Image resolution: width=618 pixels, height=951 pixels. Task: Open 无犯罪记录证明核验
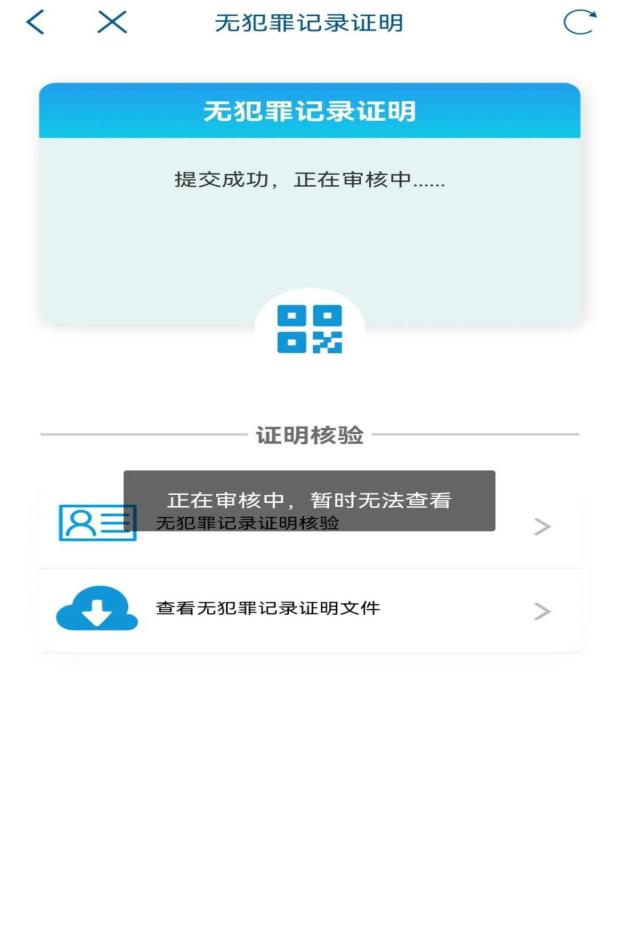coord(310,526)
